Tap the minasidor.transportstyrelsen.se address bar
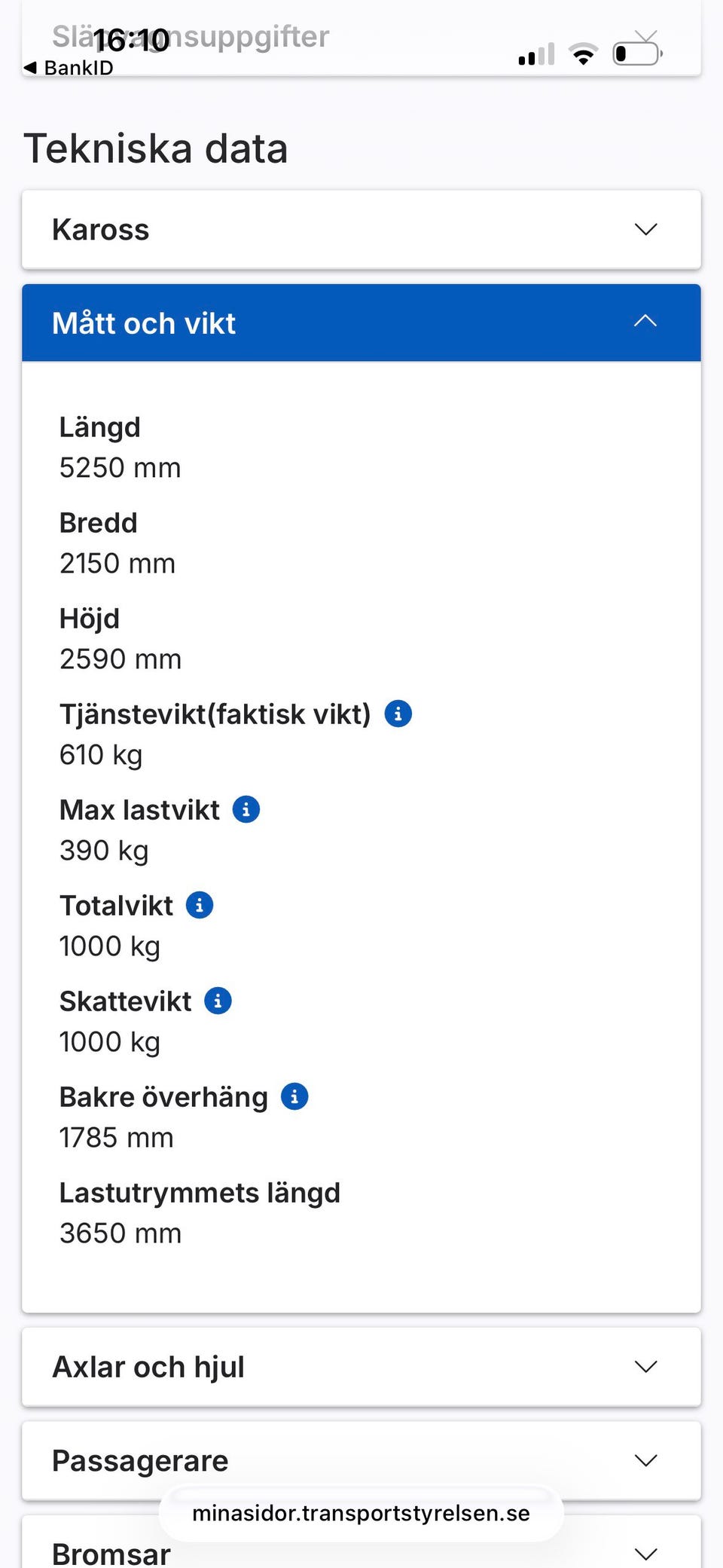This screenshot has width=723, height=1568. pyautogui.click(x=361, y=1513)
